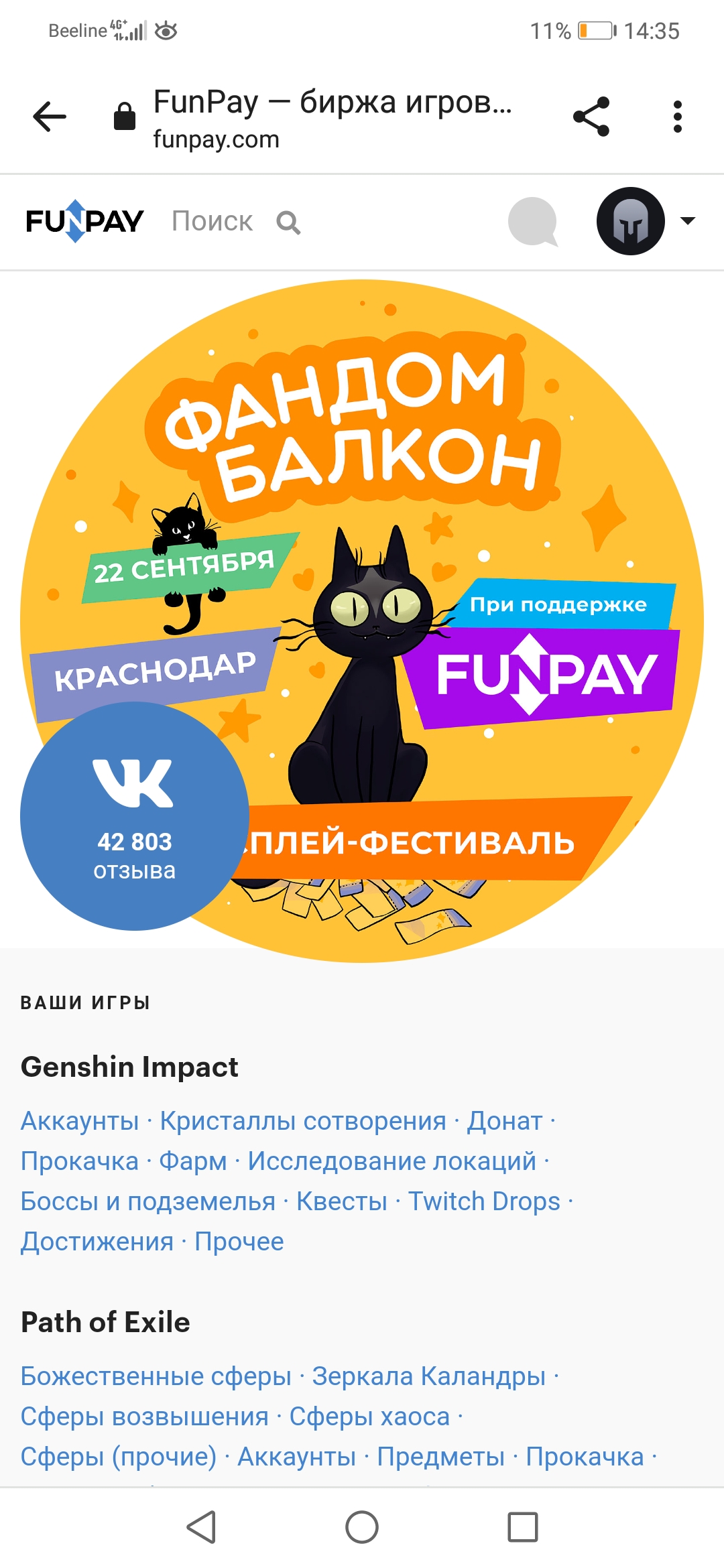Tap the system home button
The width and height of the screenshot is (724, 1568).
pos(362,1528)
